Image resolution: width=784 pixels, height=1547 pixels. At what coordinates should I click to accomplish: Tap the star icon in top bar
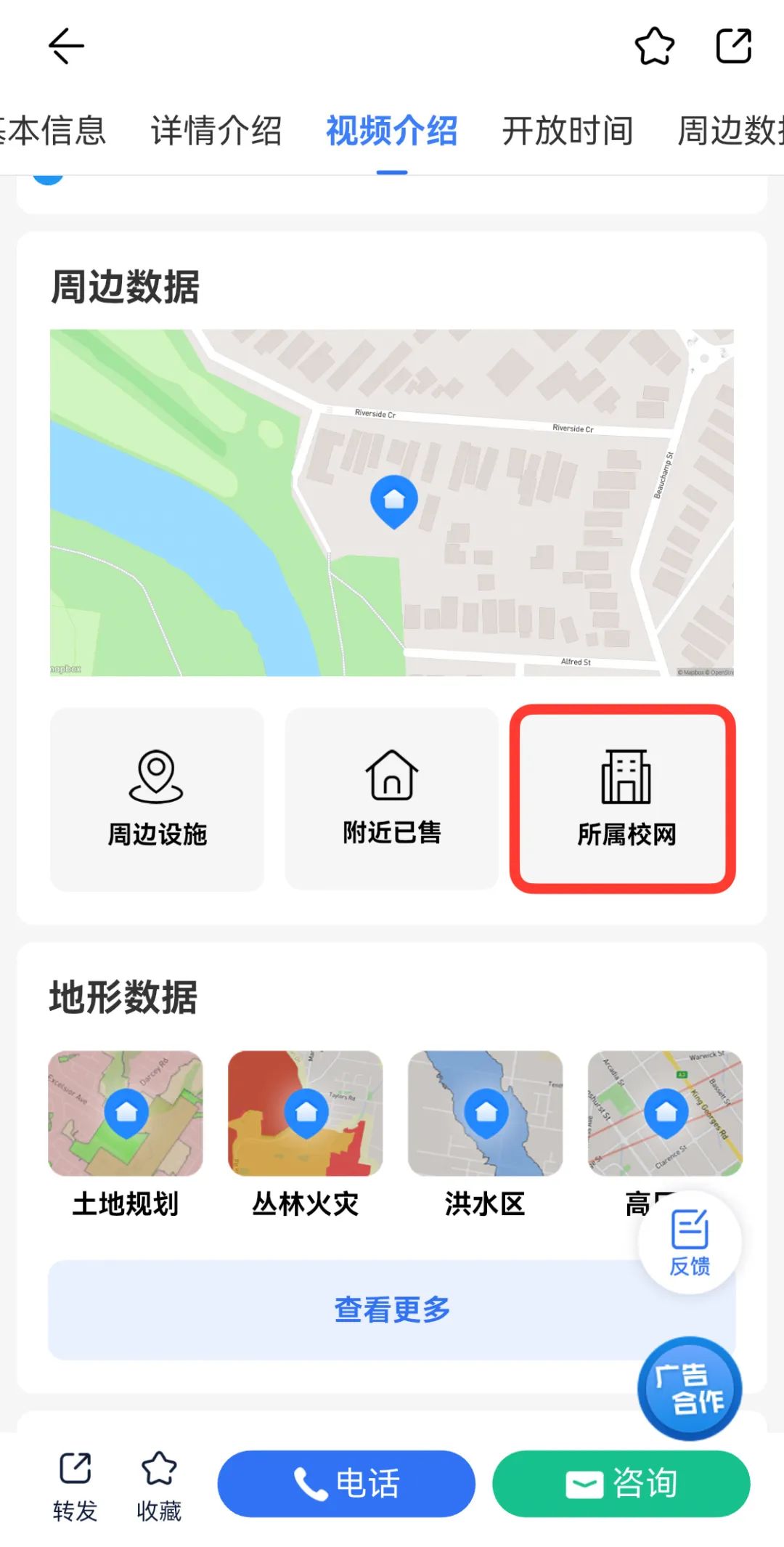655,46
